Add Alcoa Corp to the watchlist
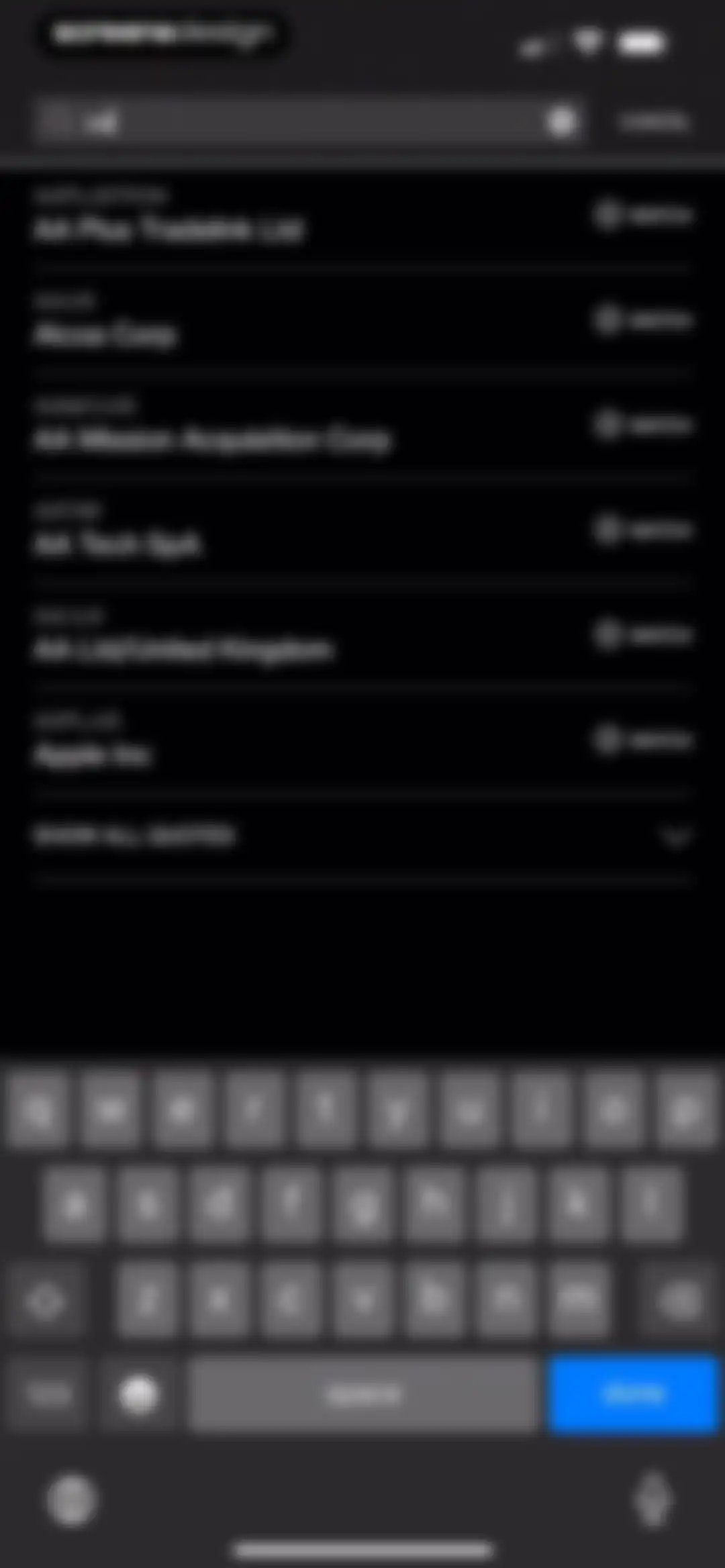 point(642,320)
